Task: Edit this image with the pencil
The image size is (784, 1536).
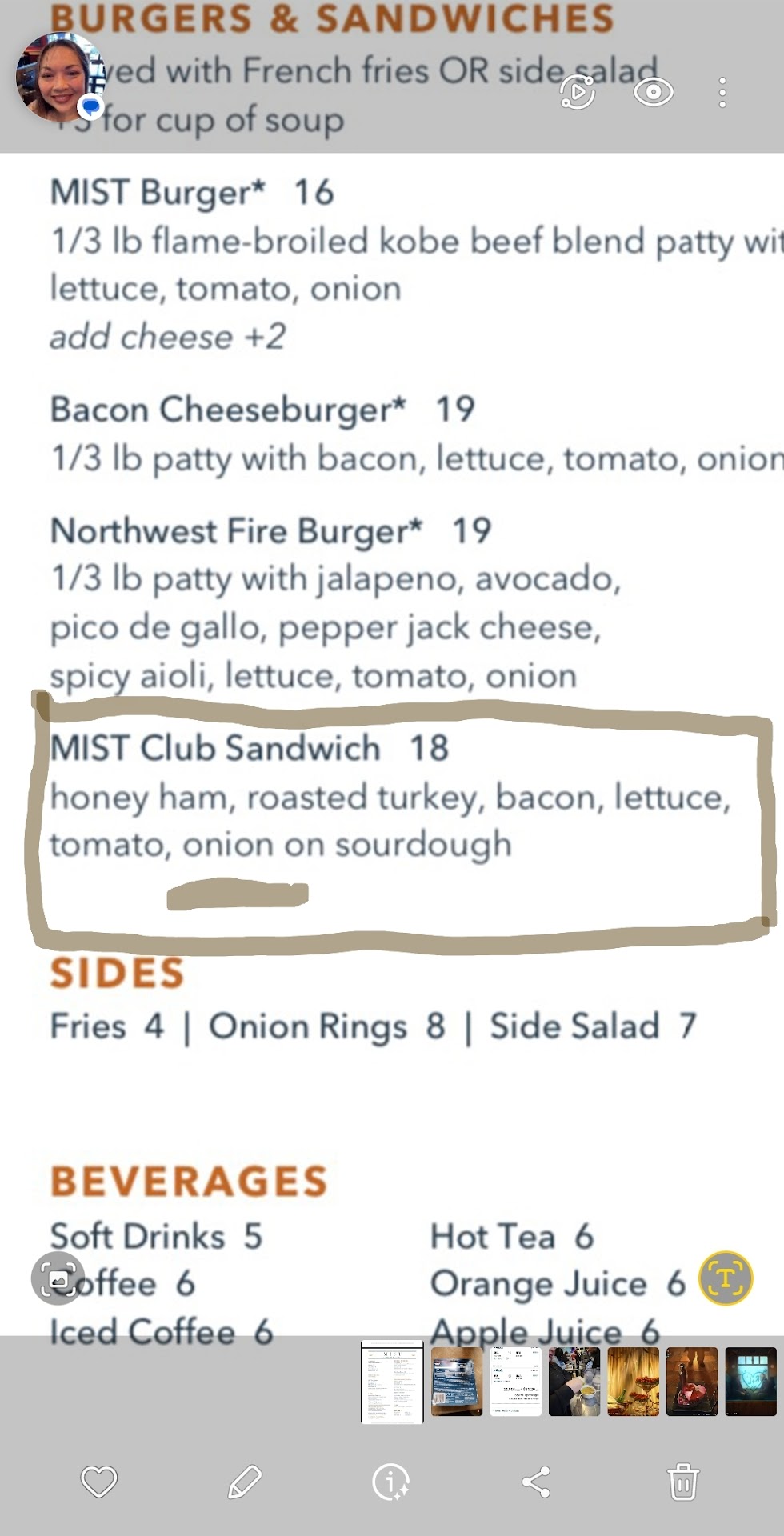Action: click(x=245, y=1482)
